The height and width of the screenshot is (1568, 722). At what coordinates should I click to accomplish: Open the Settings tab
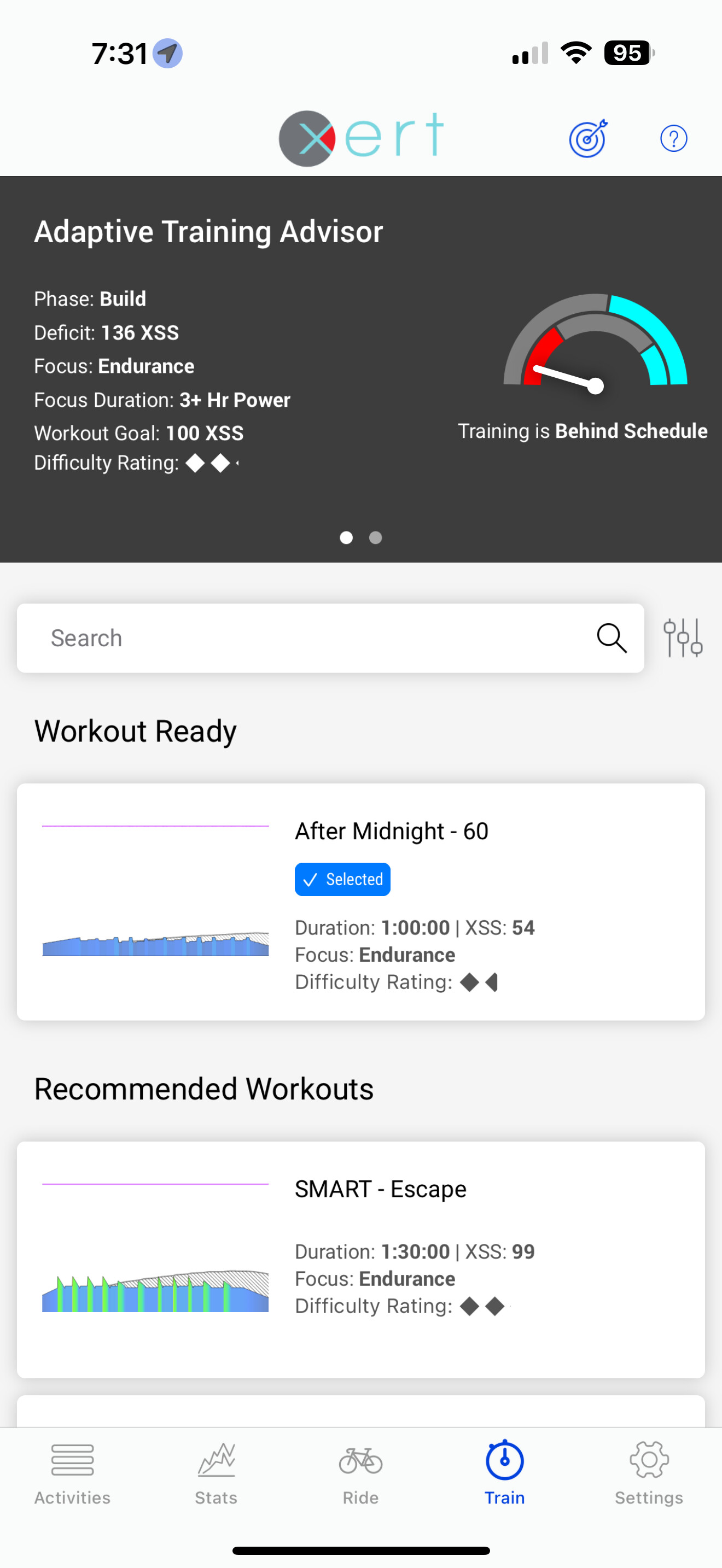click(649, 1473)
